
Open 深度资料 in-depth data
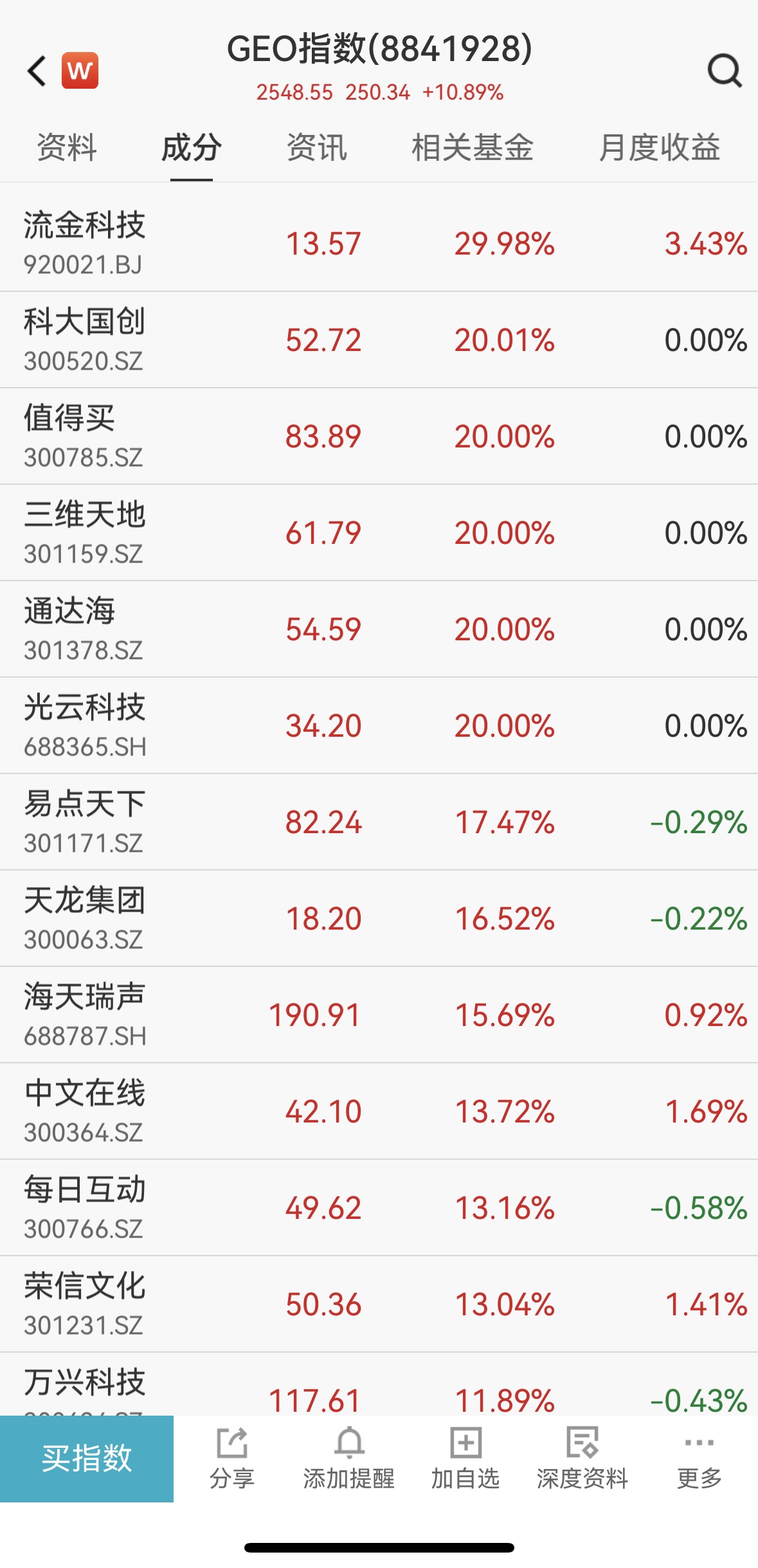(582, 1458)
